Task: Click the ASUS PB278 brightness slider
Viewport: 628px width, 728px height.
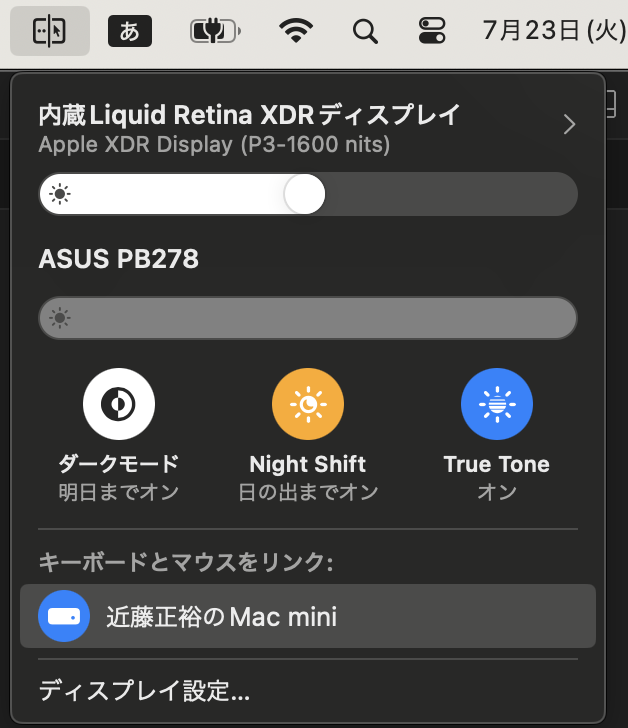Action: 308,318
